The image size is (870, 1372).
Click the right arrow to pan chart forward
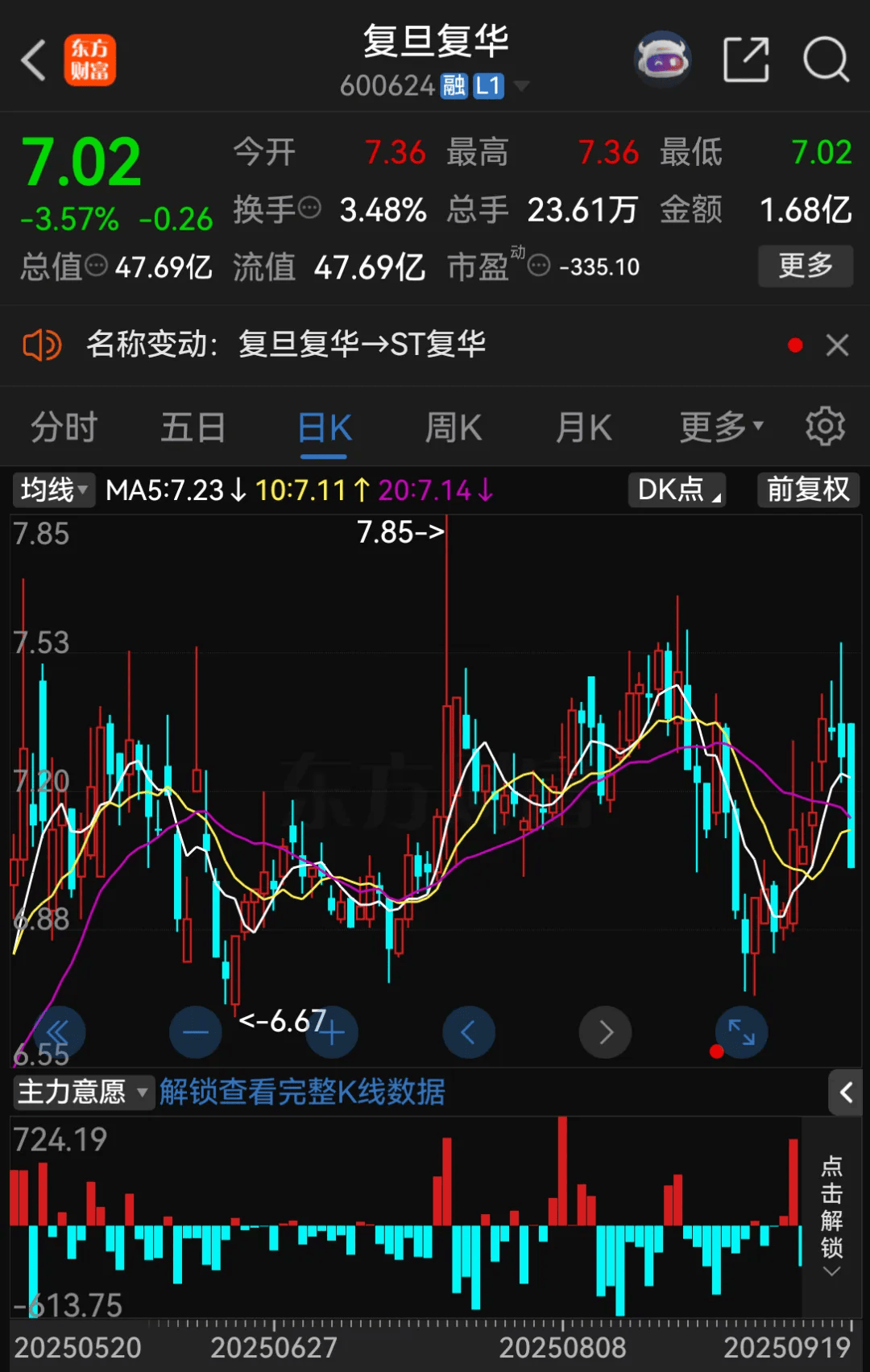[x=605, y=1032]
